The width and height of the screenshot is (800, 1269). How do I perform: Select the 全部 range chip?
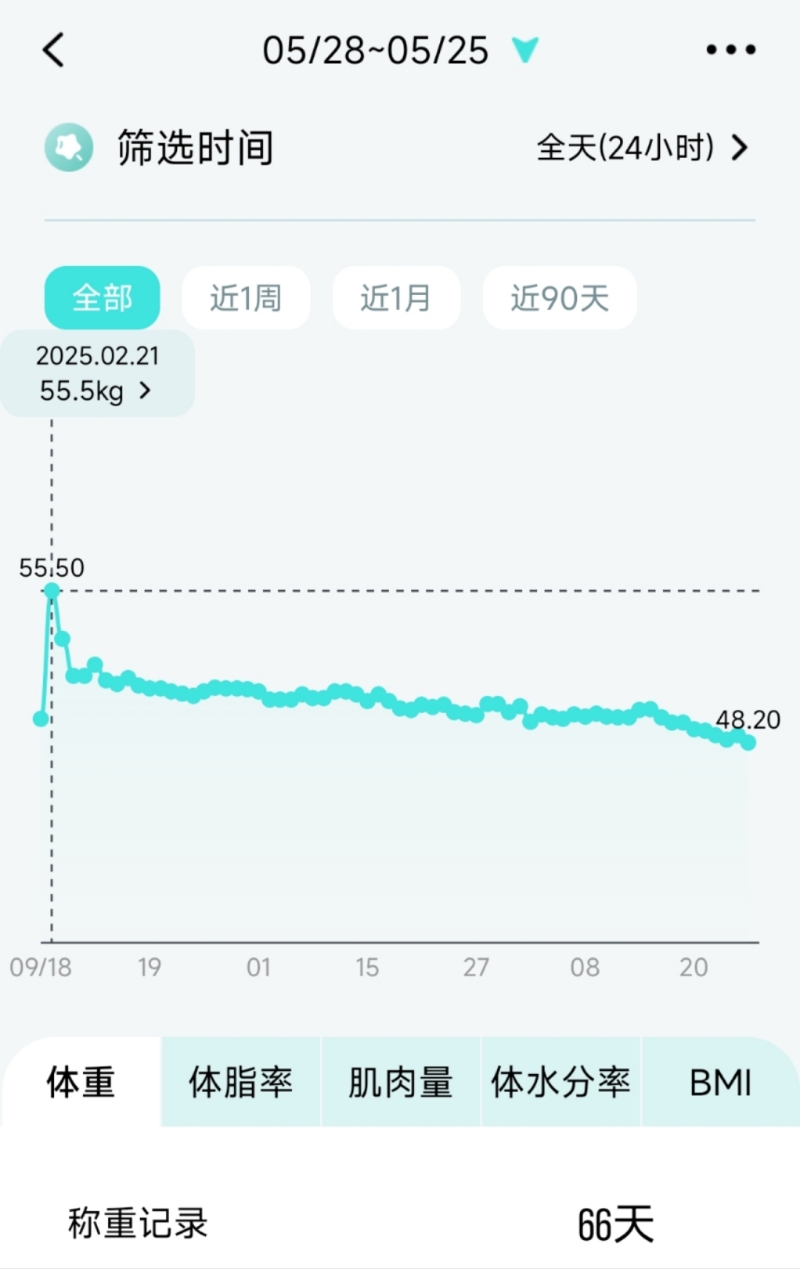pyautogui.click(x=102, y=298)
